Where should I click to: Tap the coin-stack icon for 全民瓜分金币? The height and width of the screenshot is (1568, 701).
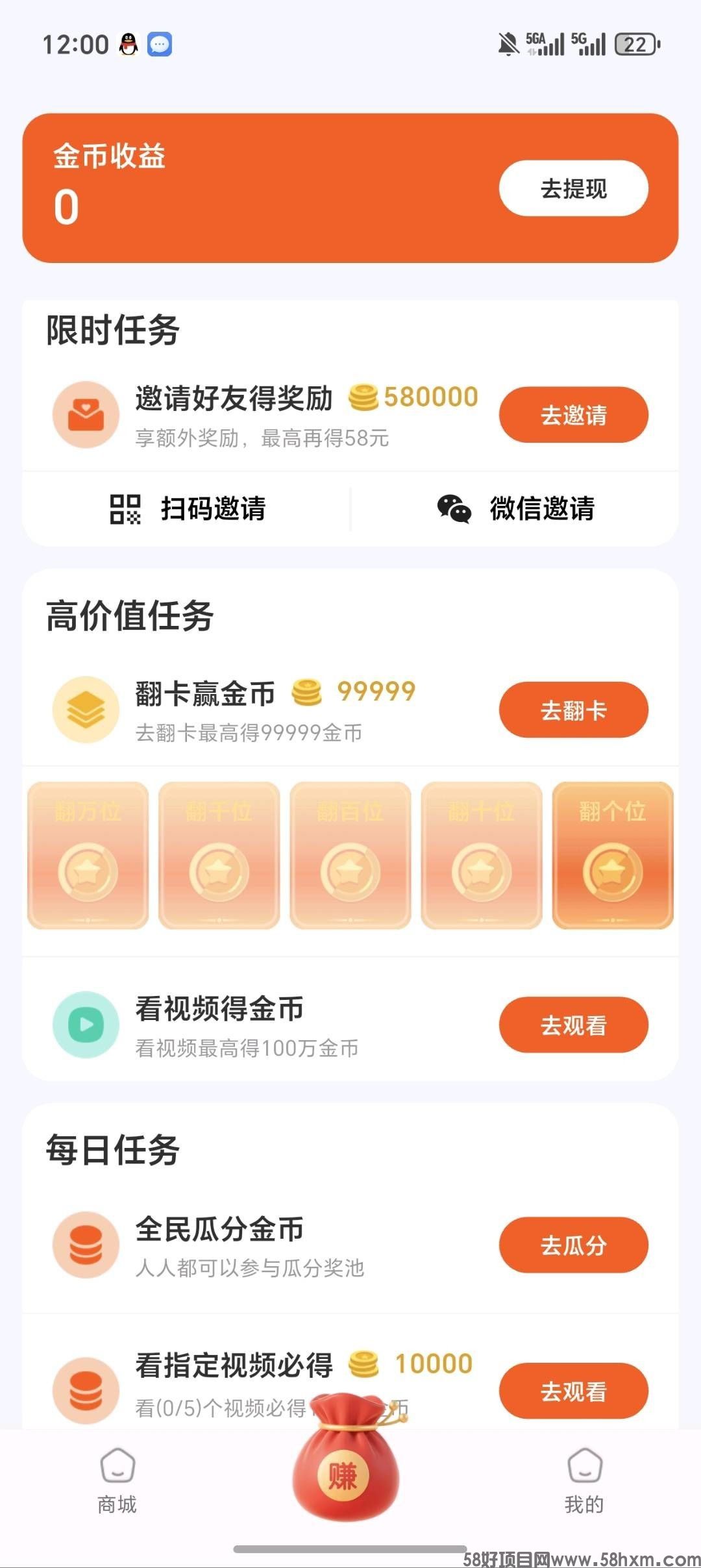[x=86, y=1243]
